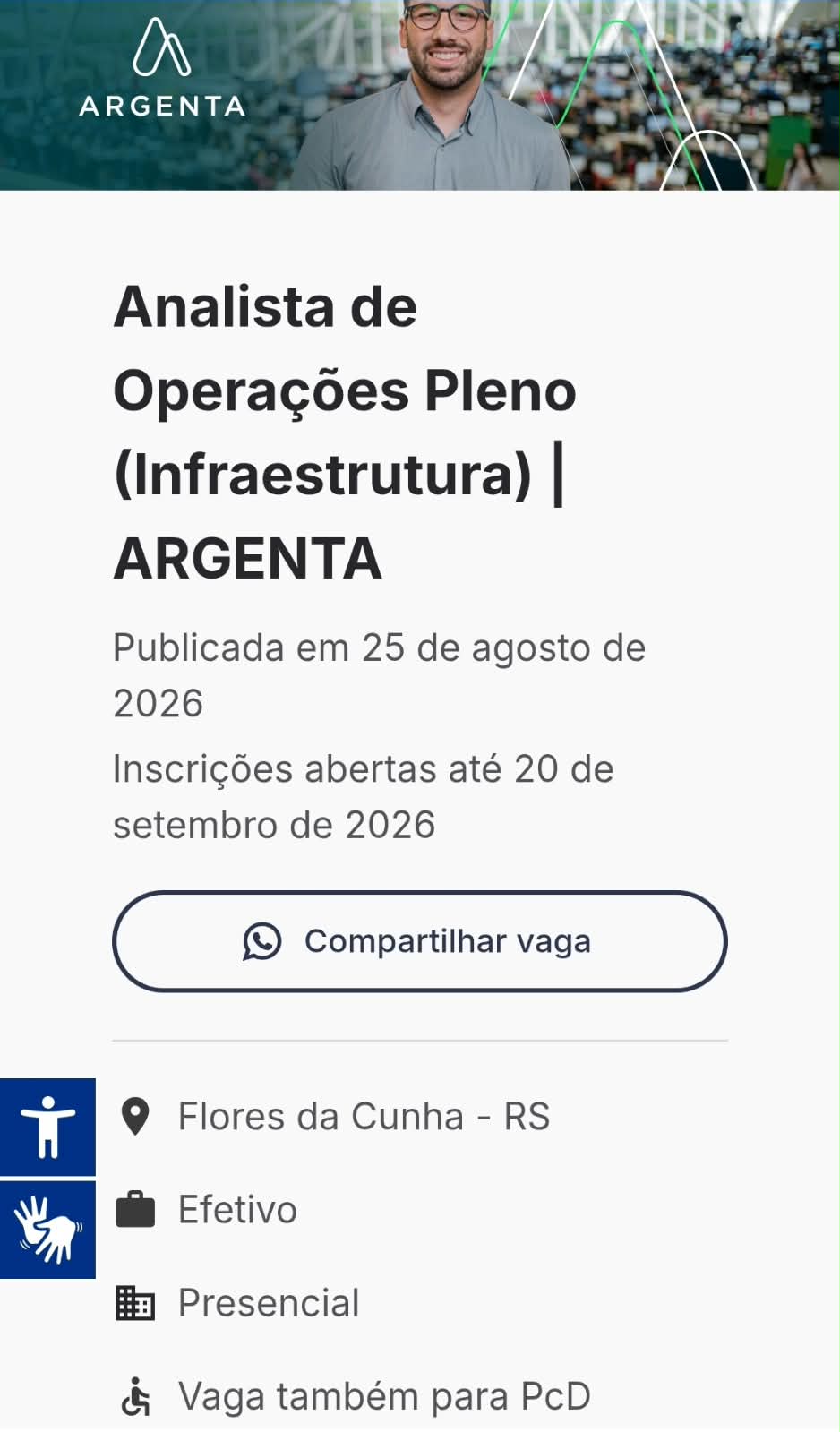Tap the Compartilhar vaga button
The width and height of the screenshot is (840, 1432).
419,940
